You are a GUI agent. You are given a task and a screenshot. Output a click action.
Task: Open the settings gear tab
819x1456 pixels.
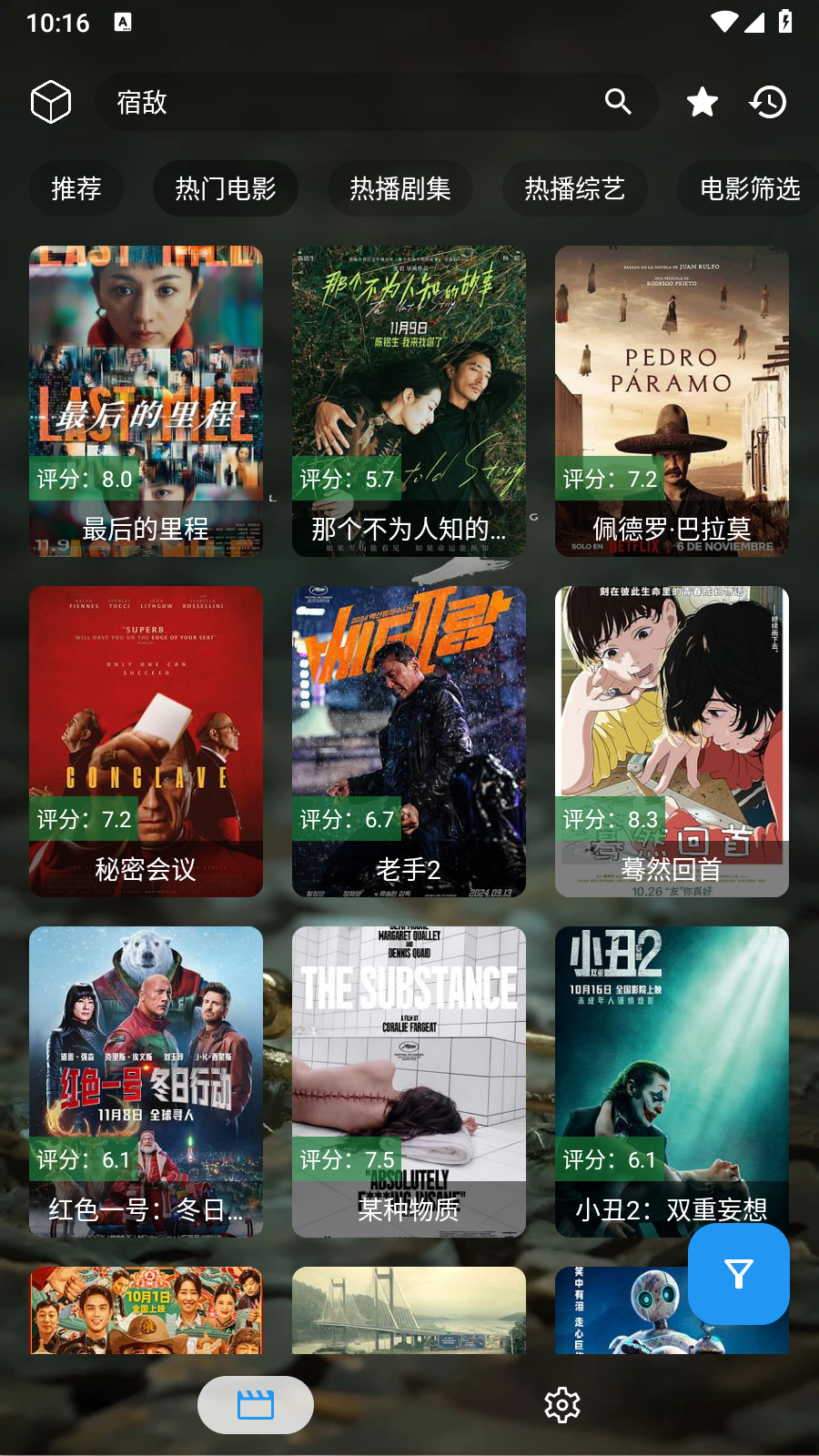click(x=562, y=1405)
